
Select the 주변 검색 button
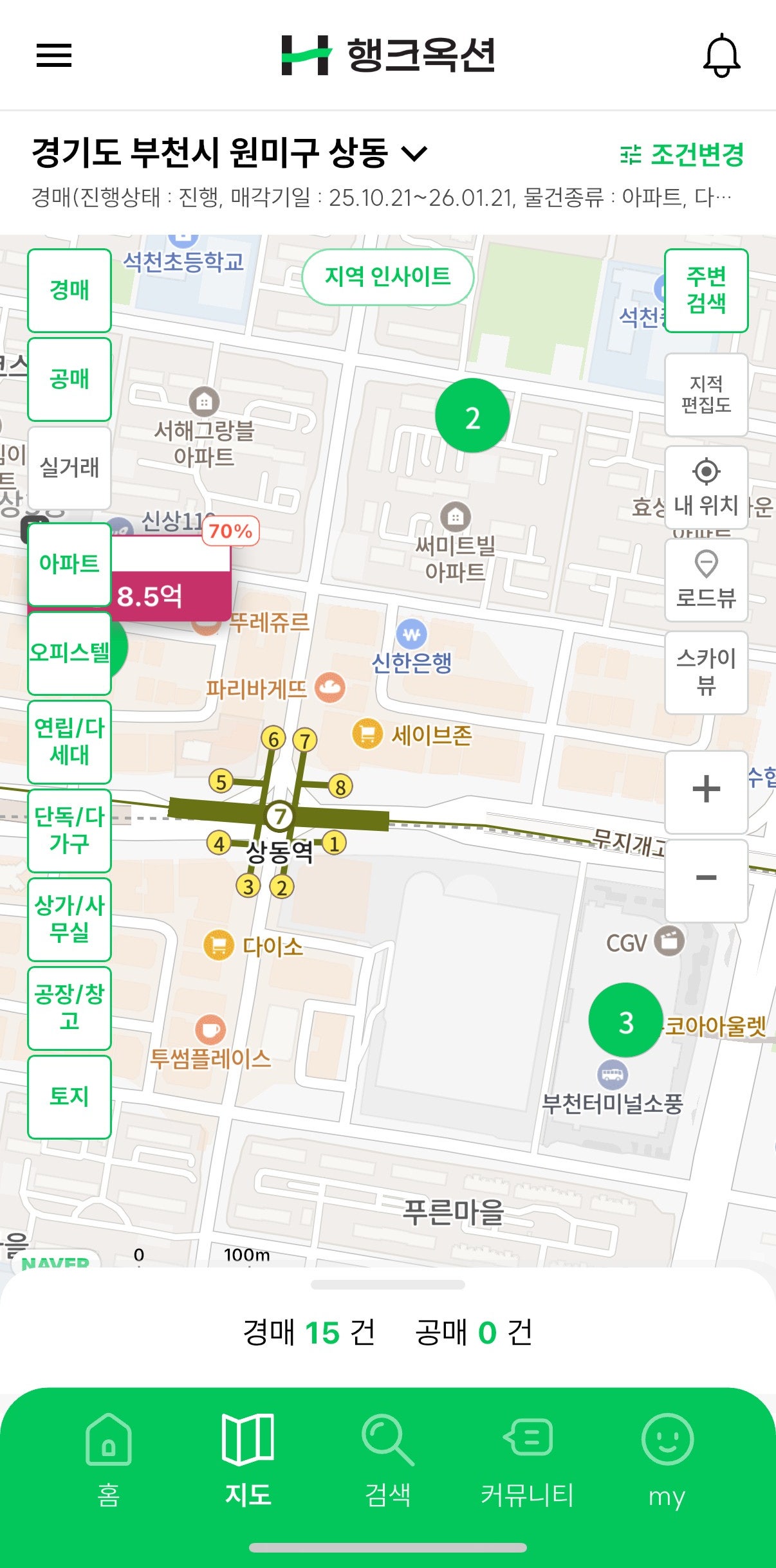(706, 290)
